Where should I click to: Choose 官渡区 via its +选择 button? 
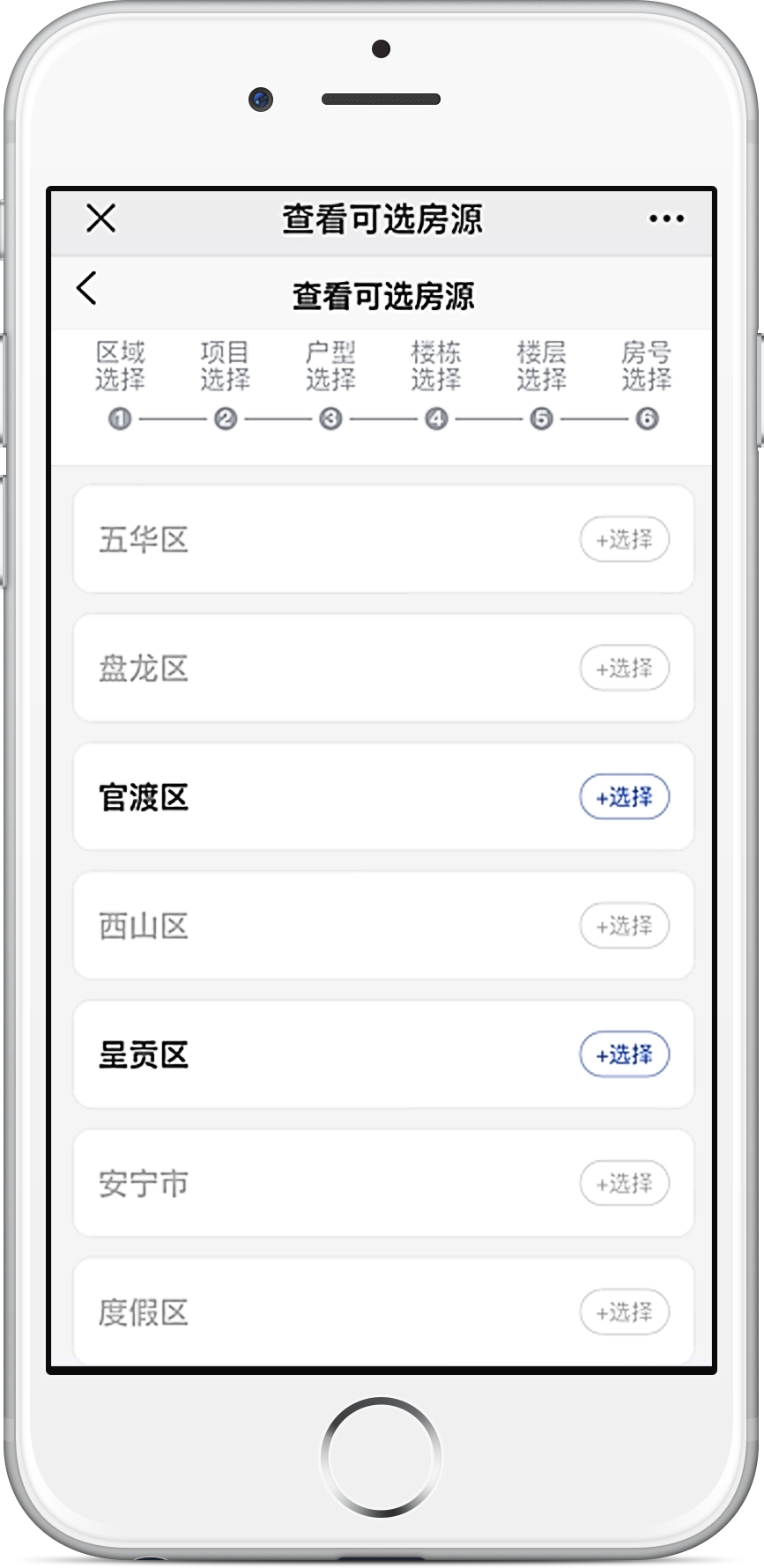625,797
